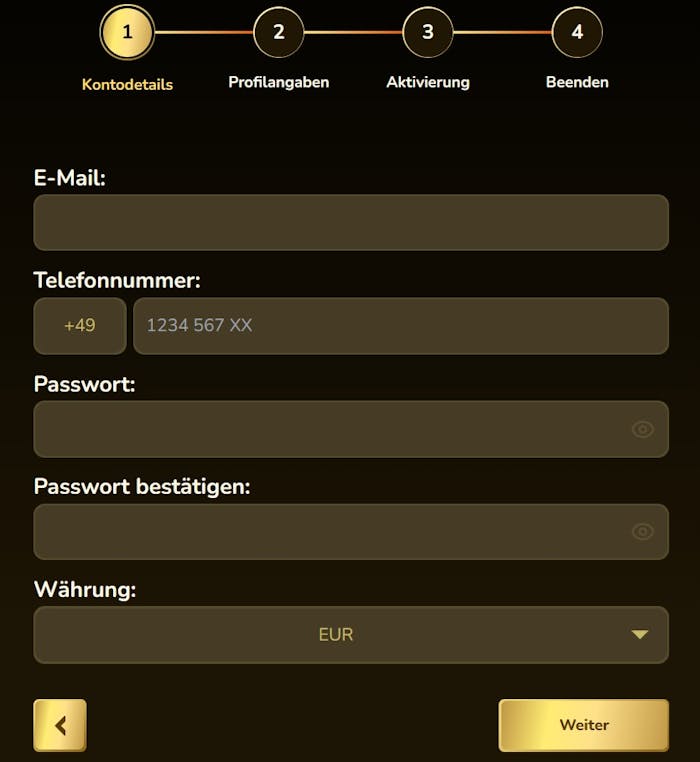Reveal the Passwort bestätigen entry
700x762 pixels.
pos(642,532)
